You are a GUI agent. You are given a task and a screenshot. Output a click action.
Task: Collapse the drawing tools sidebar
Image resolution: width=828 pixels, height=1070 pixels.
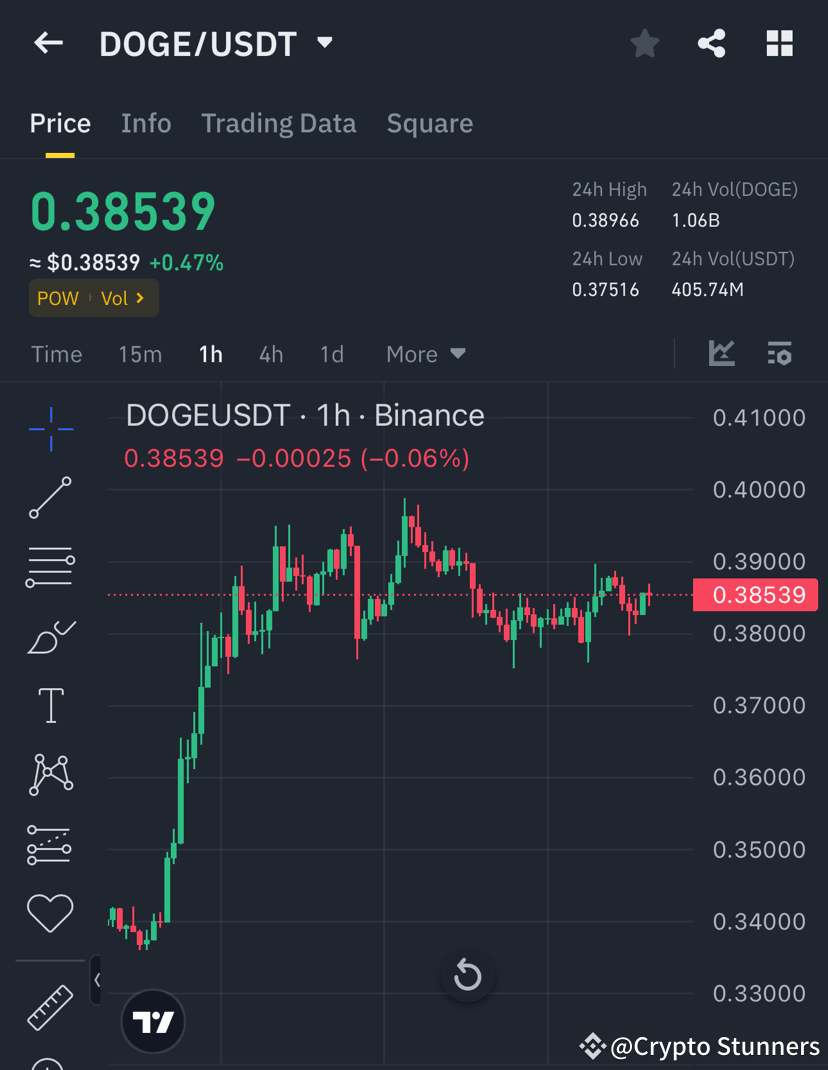pyautogui.click(x=96, y=981)
